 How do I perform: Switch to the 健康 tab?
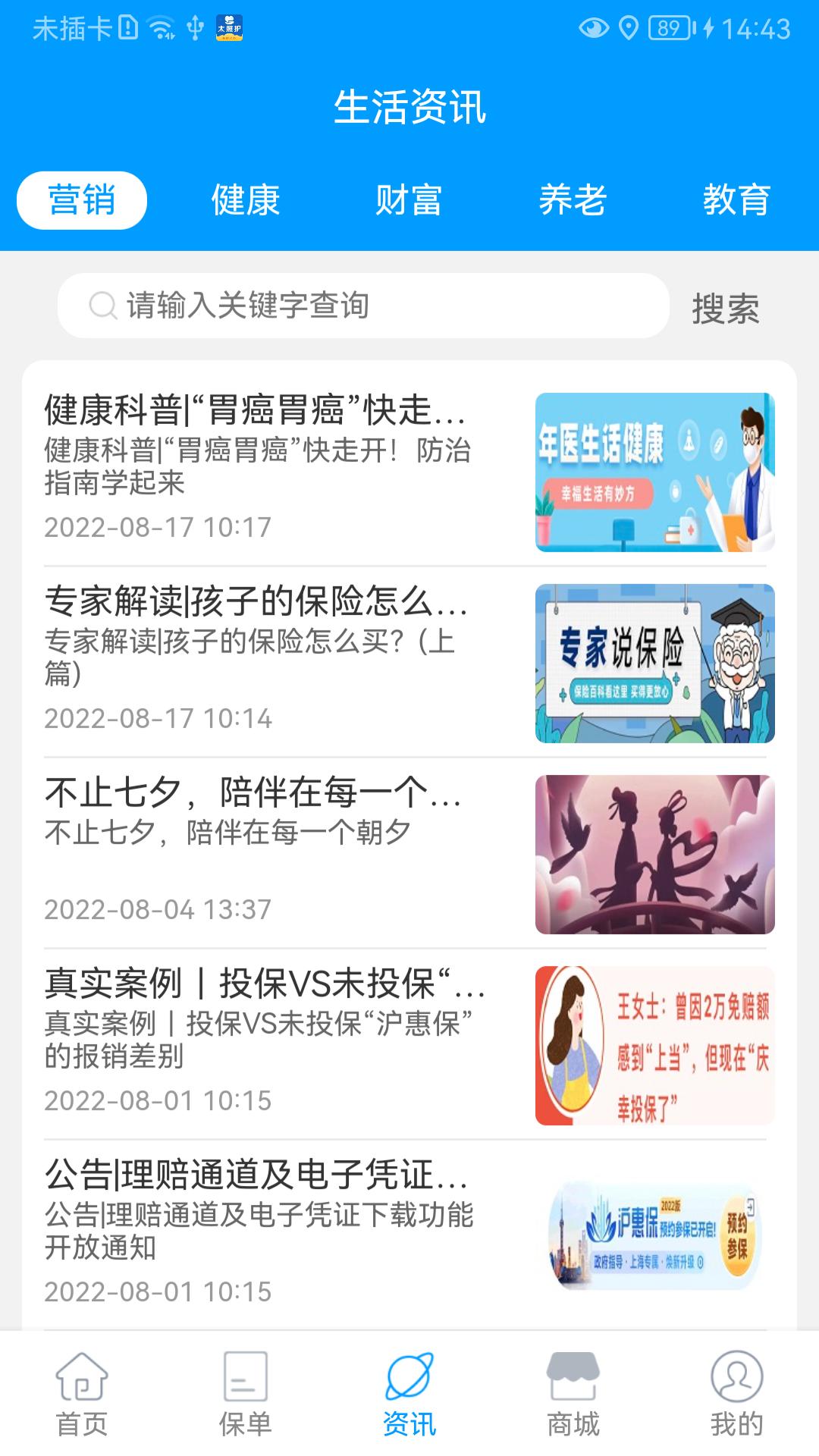(246, 200)
